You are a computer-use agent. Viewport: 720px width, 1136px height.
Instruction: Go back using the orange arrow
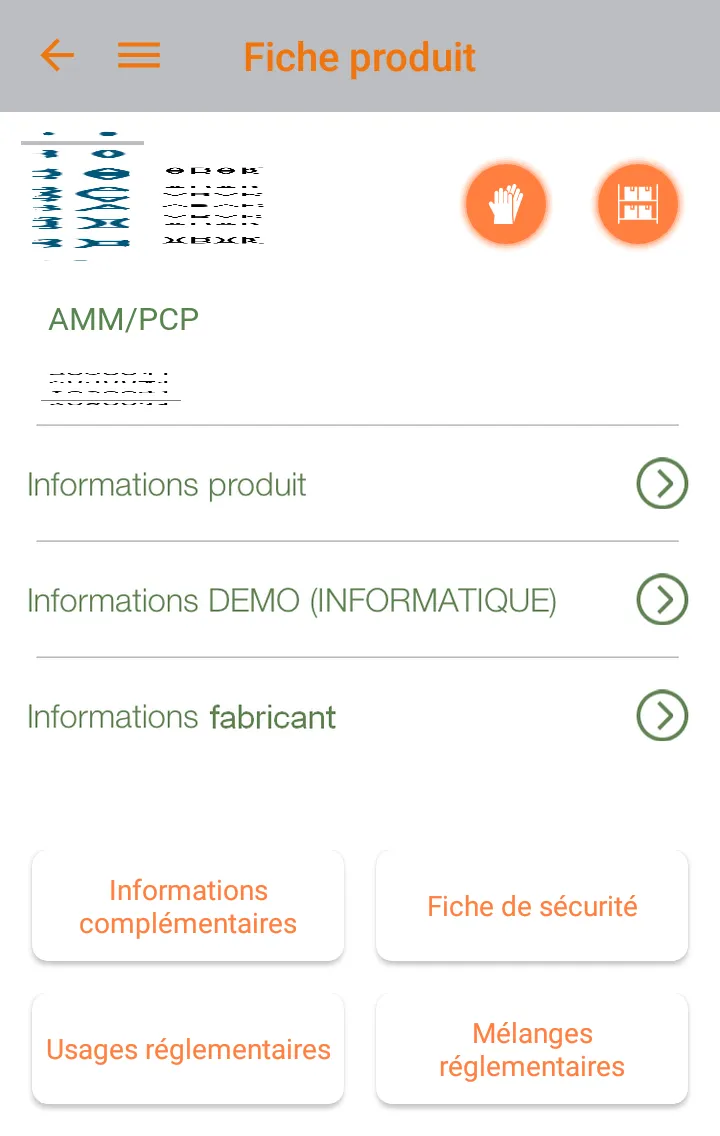click(57, 56)
